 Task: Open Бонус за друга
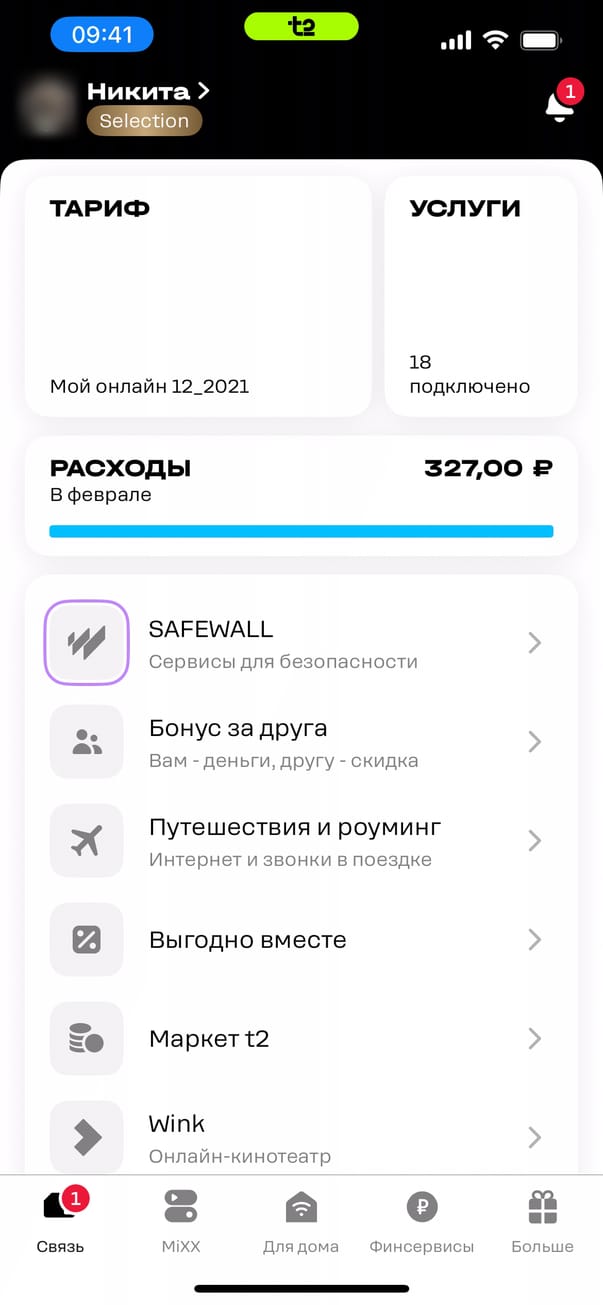pos(300,741)
